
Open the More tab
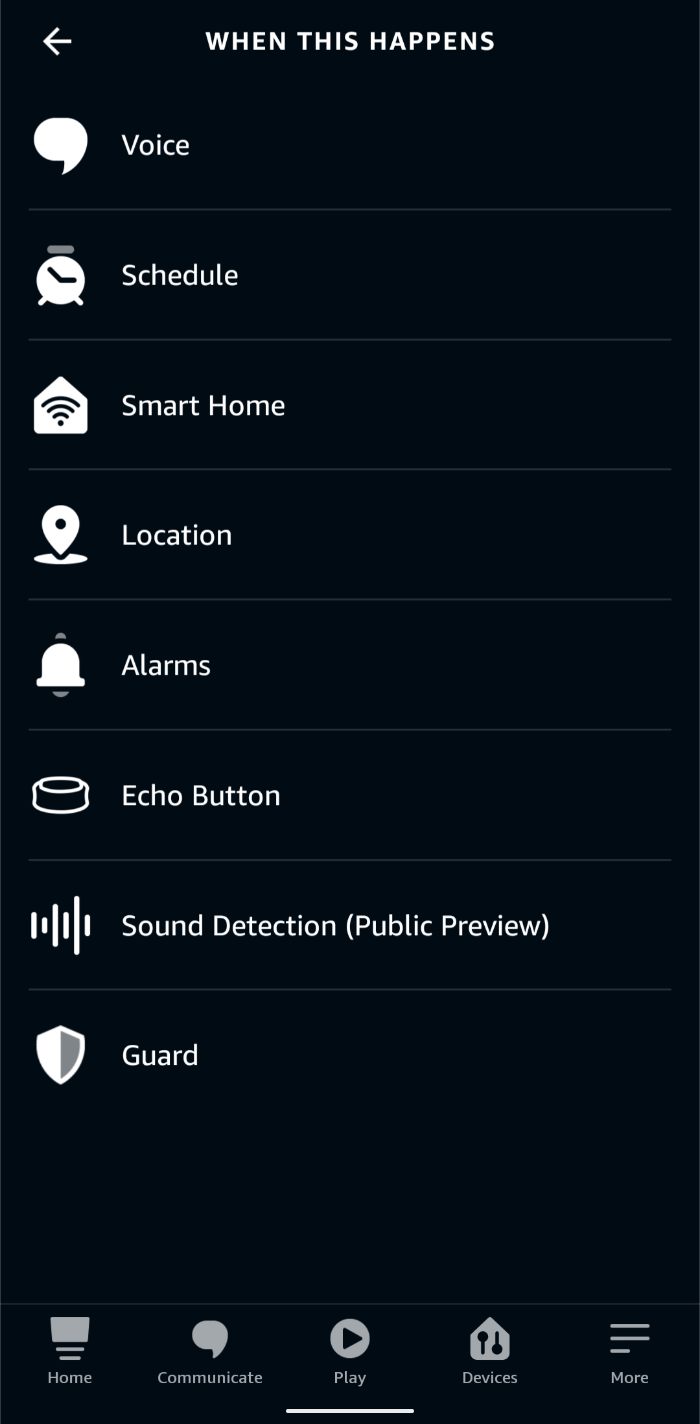(630, 1352)
